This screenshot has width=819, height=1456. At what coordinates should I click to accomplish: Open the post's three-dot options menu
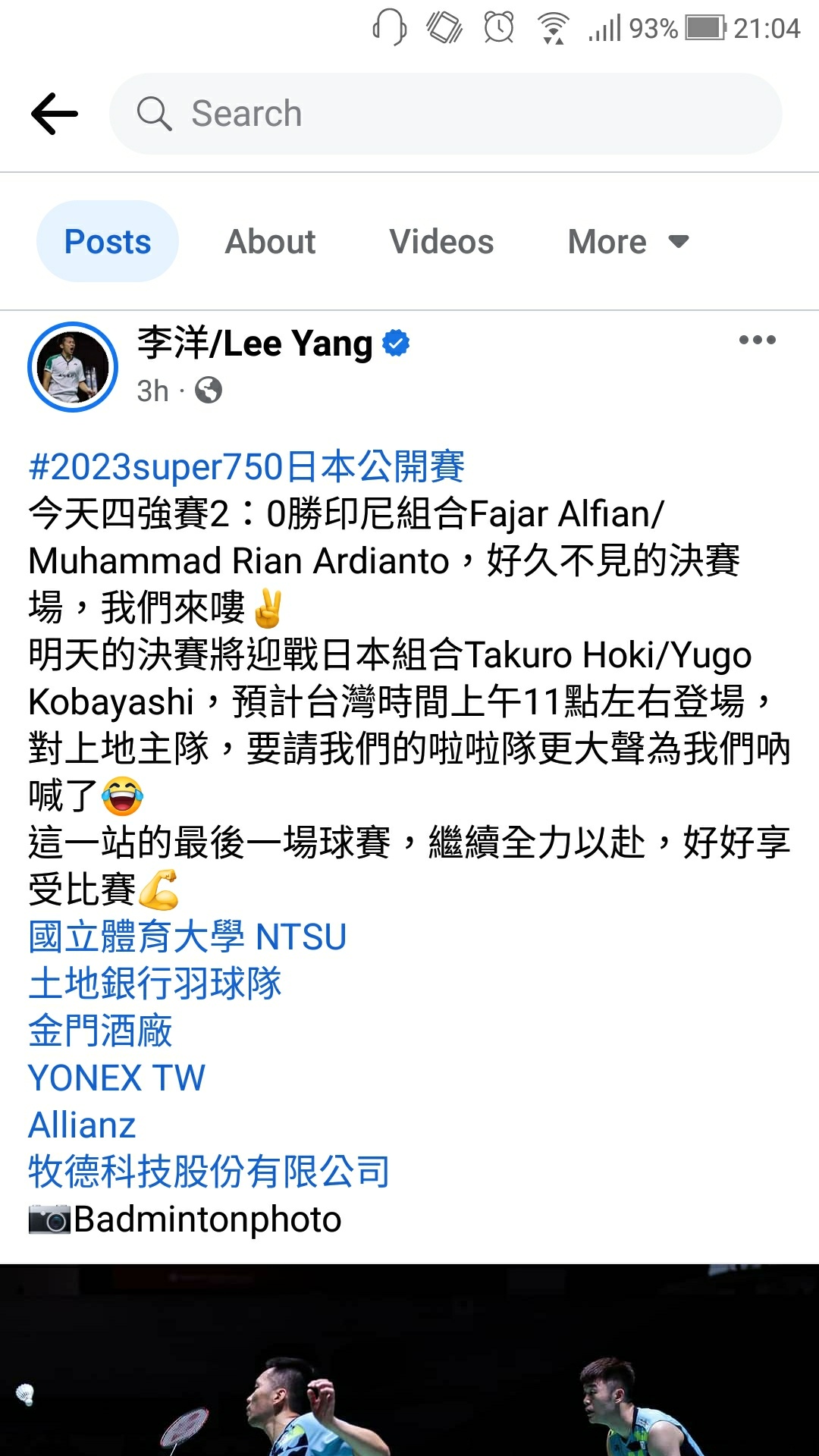(757, 340)
